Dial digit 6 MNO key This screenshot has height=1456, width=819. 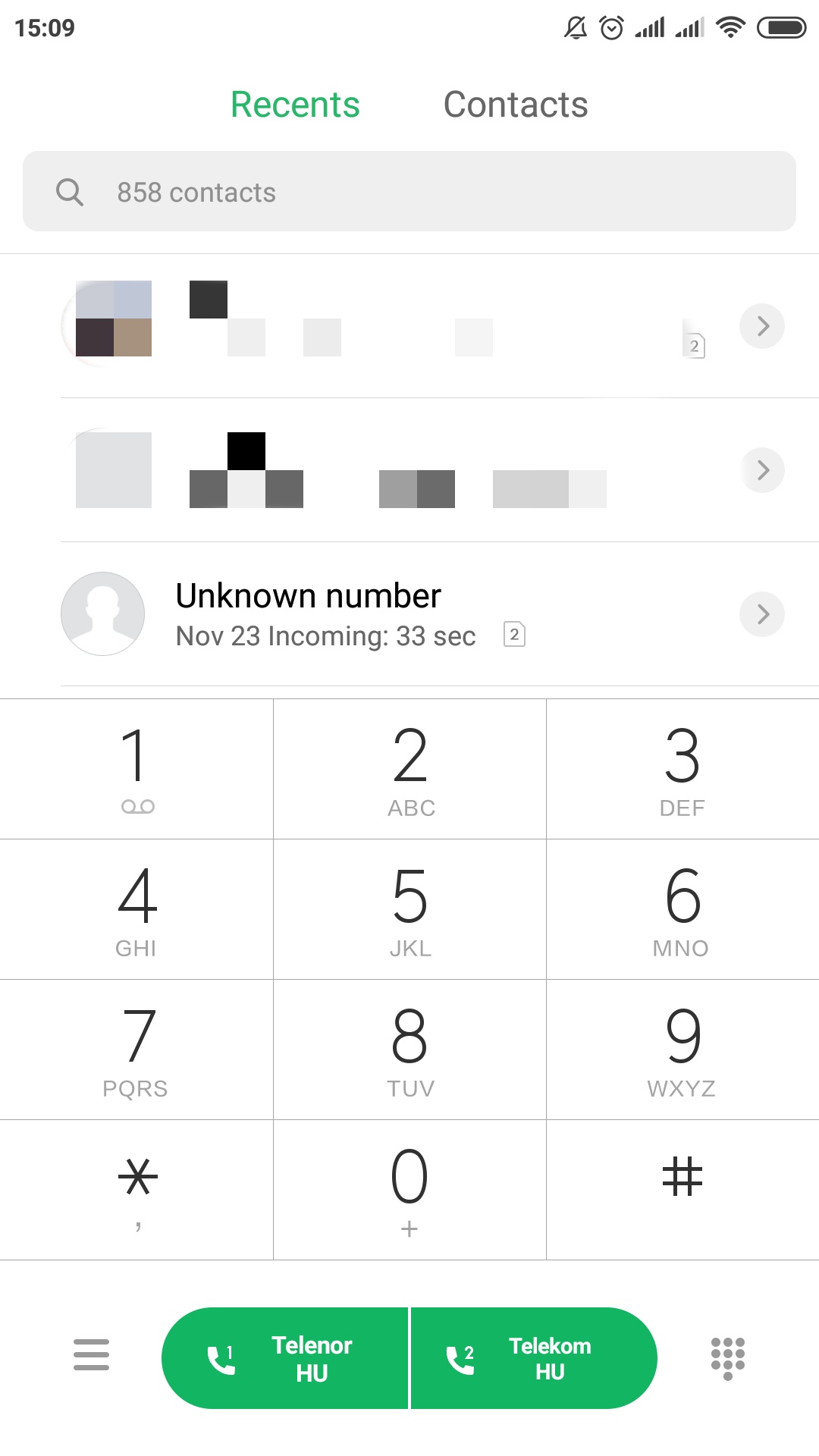[x=682, y=909]
